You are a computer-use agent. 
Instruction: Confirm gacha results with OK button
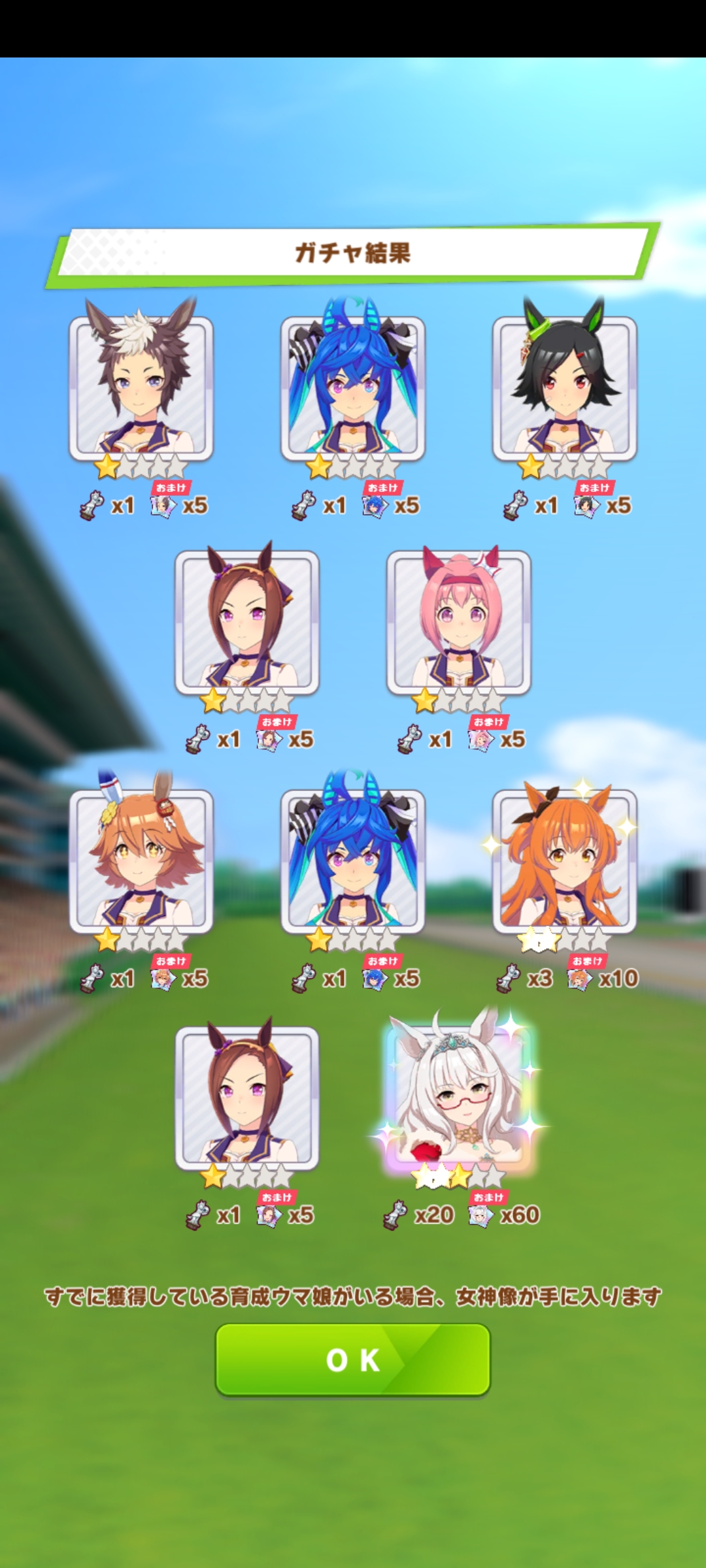pos(353,1360)
